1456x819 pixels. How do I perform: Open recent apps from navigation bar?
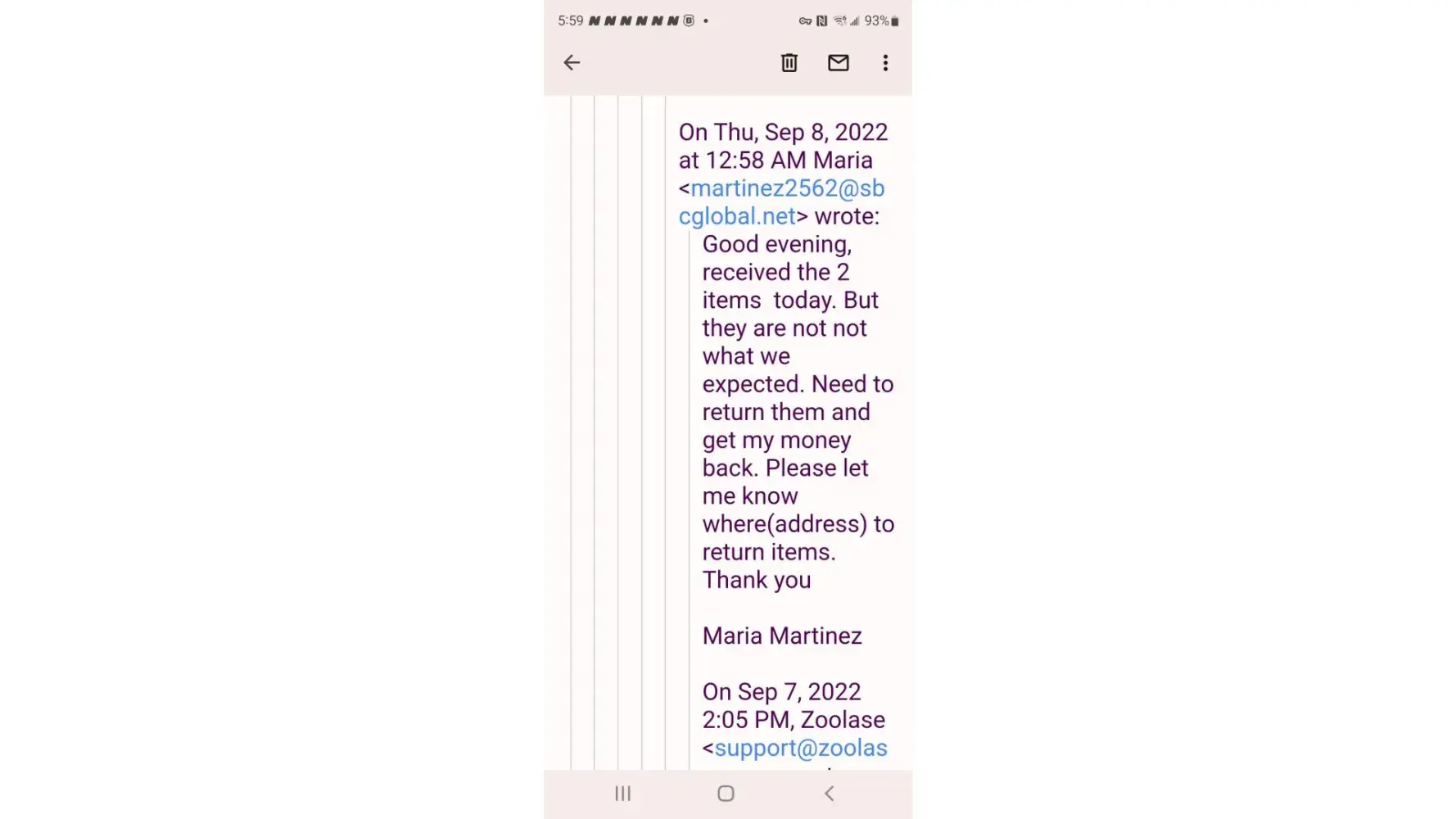(x=622, y=793)
